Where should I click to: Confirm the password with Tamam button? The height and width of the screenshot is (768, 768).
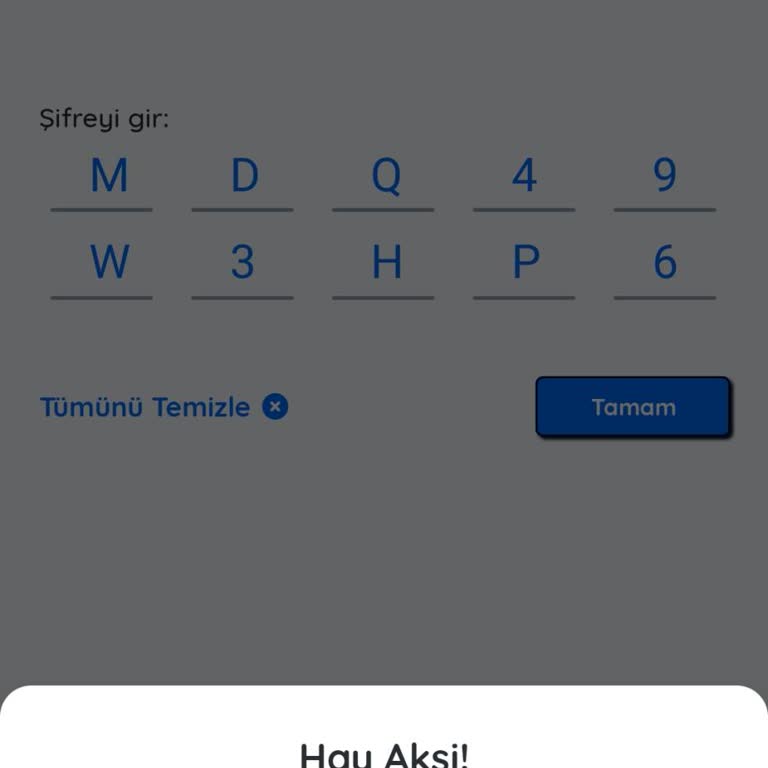pyautogui.click(x=633, y=407)
